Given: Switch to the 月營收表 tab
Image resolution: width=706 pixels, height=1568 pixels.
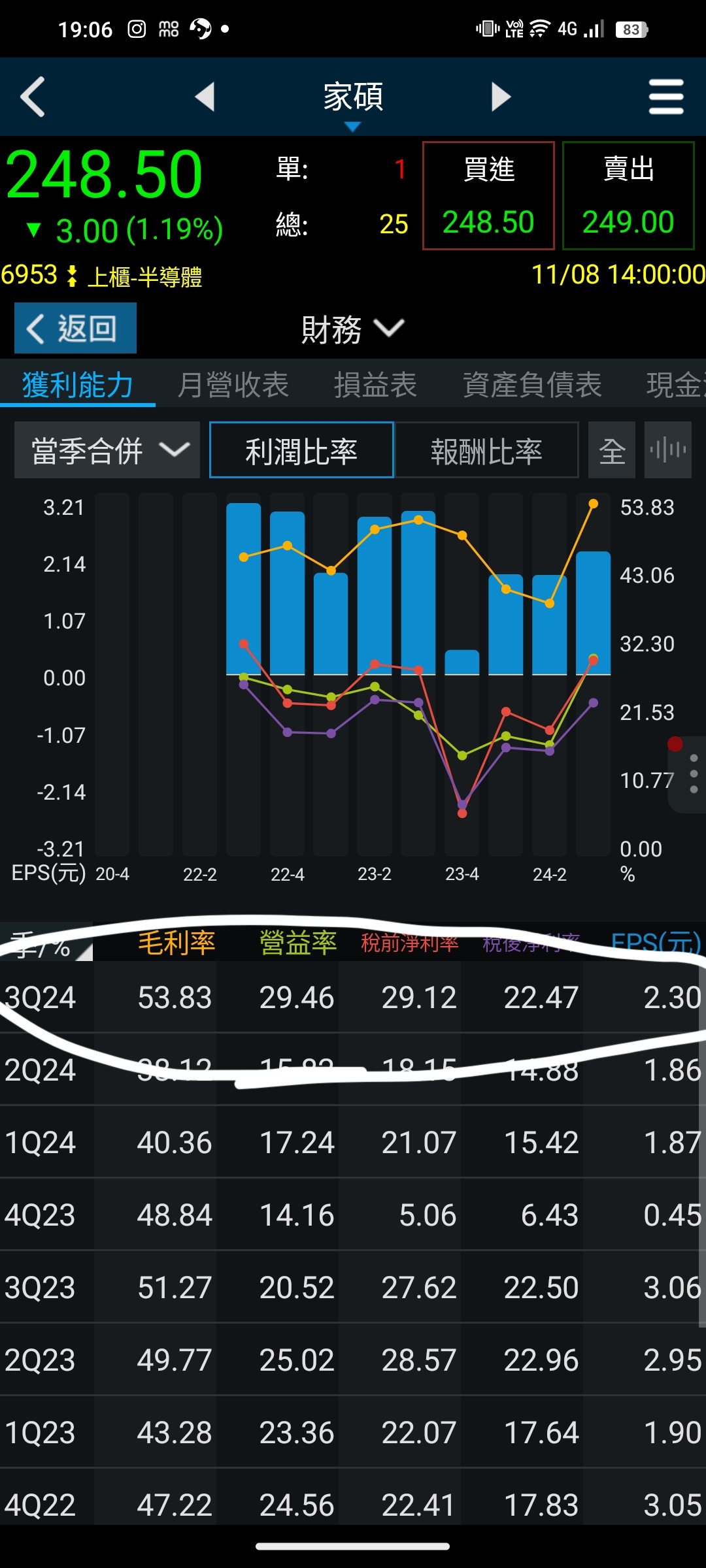Looking at the screenshot, I should (233, 384).
